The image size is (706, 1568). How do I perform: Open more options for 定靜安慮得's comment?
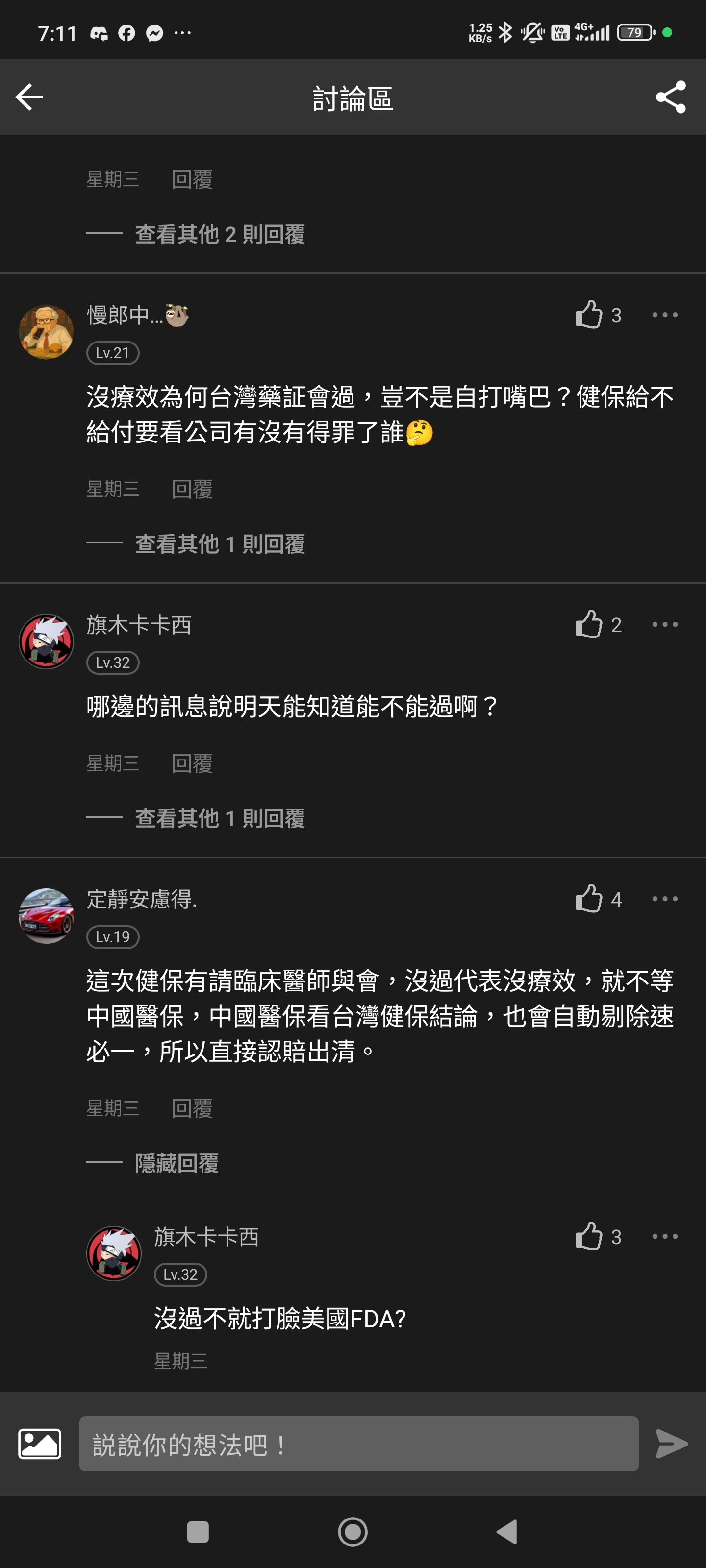[664, 899]
